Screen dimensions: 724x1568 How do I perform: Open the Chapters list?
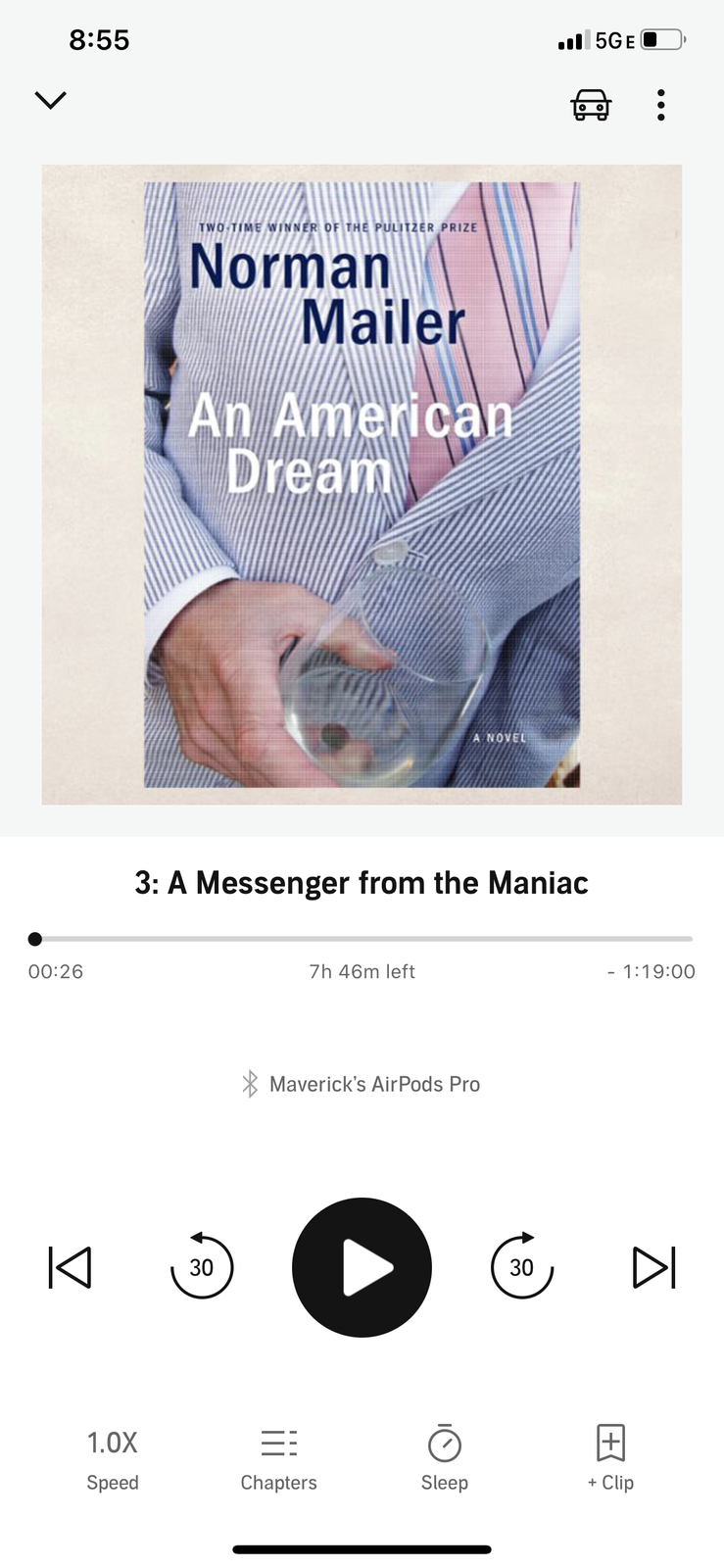point(279,1458)
